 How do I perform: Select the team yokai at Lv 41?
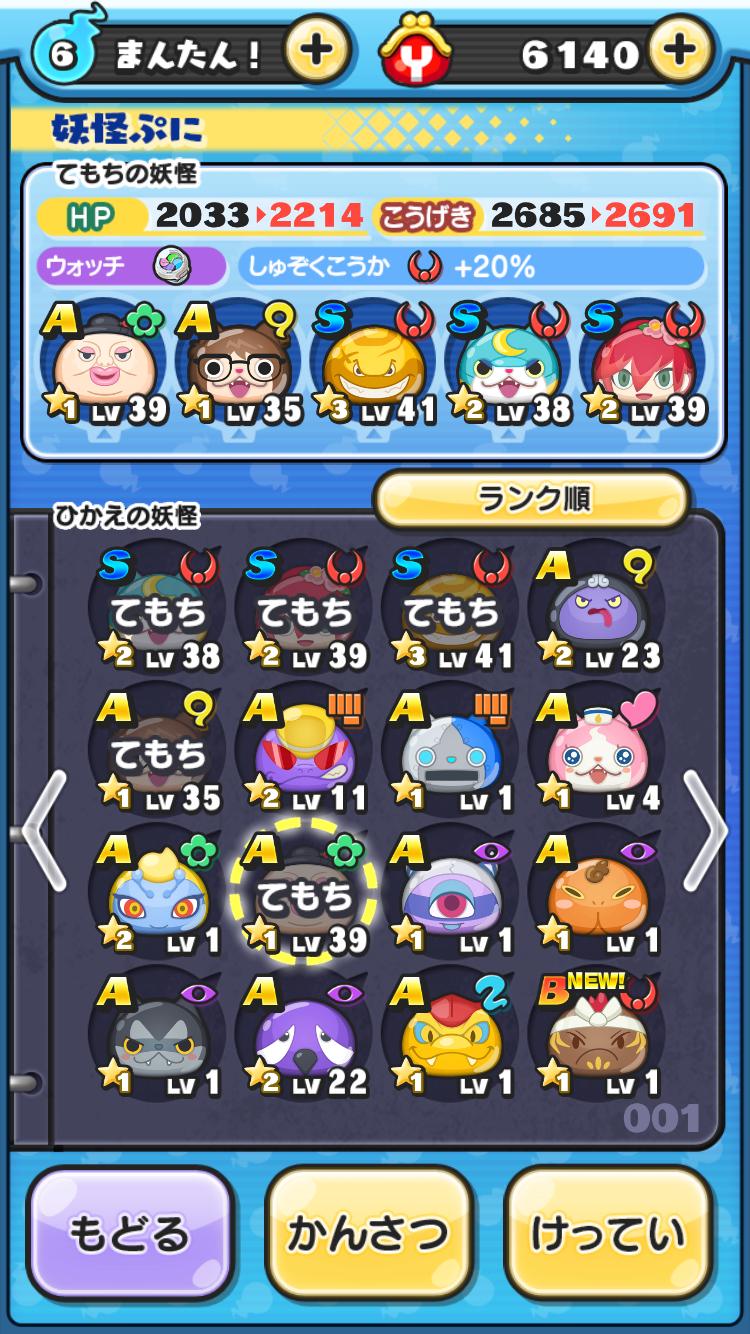pyautogui.click(x=374, y=367)
